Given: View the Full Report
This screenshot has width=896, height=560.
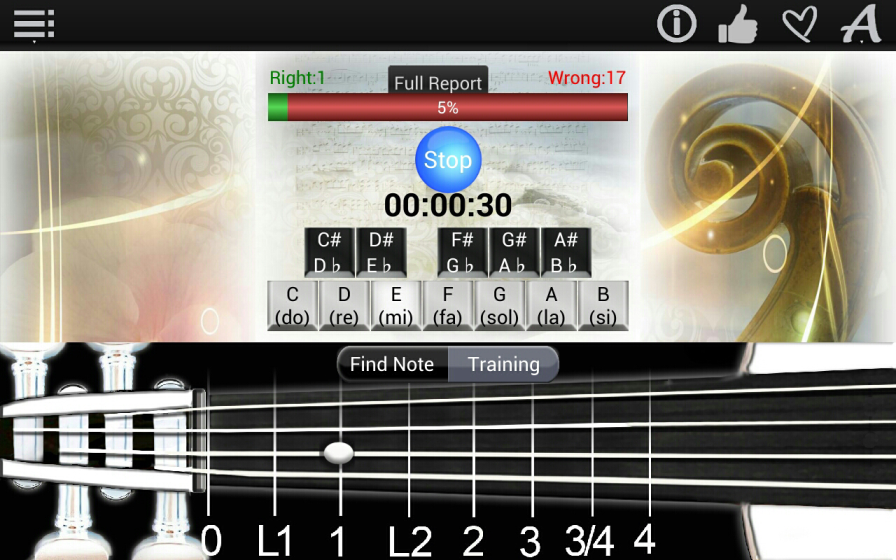Looking at the screenshot, I should click(438, 82).
